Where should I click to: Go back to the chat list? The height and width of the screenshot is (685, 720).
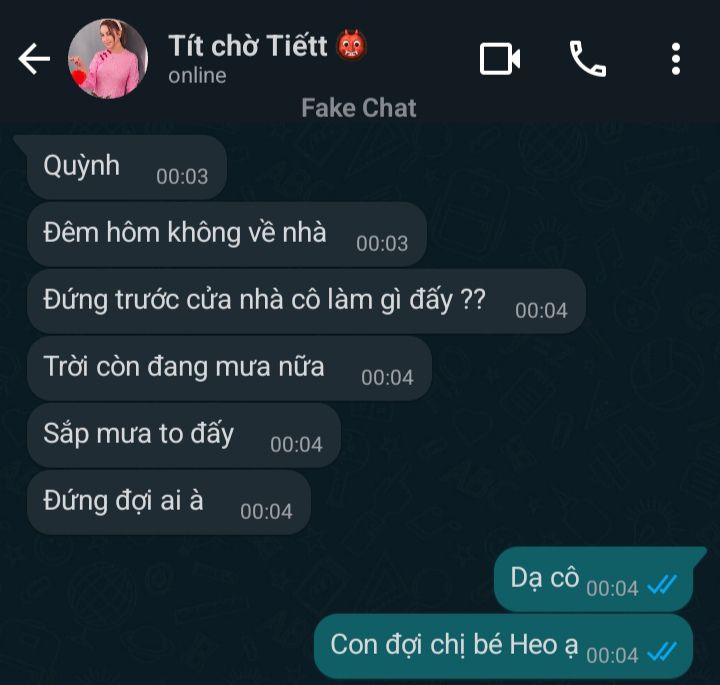tap(34, 60)
